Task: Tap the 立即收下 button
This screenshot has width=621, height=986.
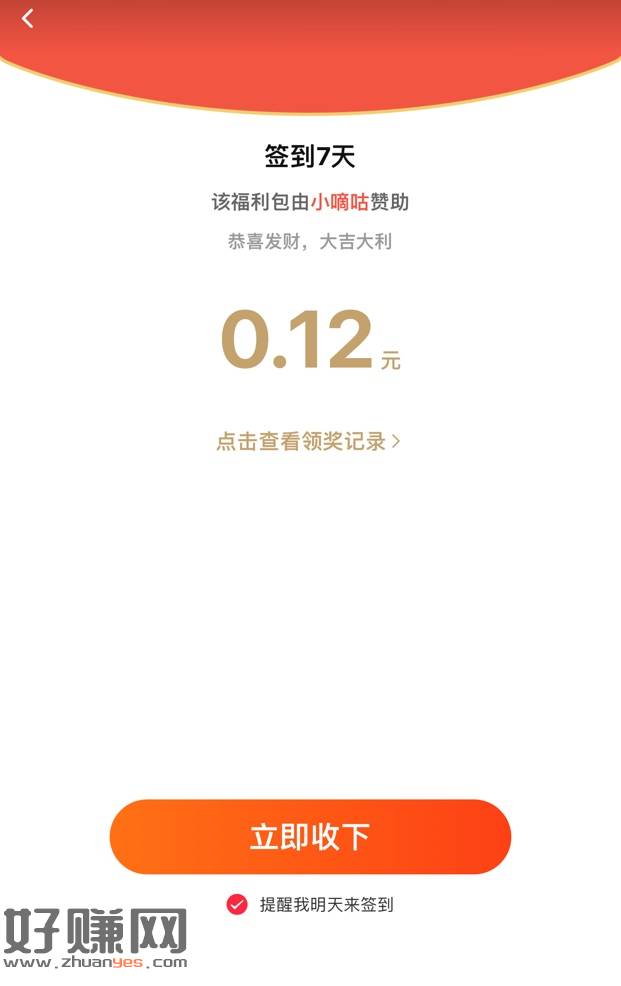Action: pos(310,837)
